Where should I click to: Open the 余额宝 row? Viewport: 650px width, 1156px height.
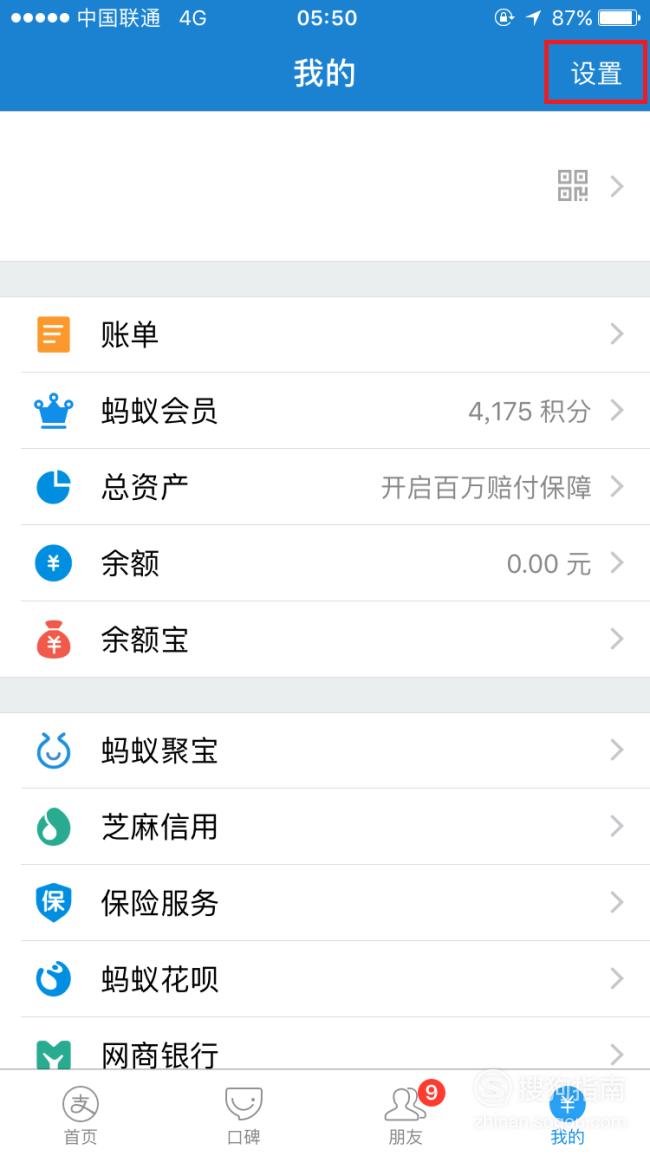(x=325, y=639)
